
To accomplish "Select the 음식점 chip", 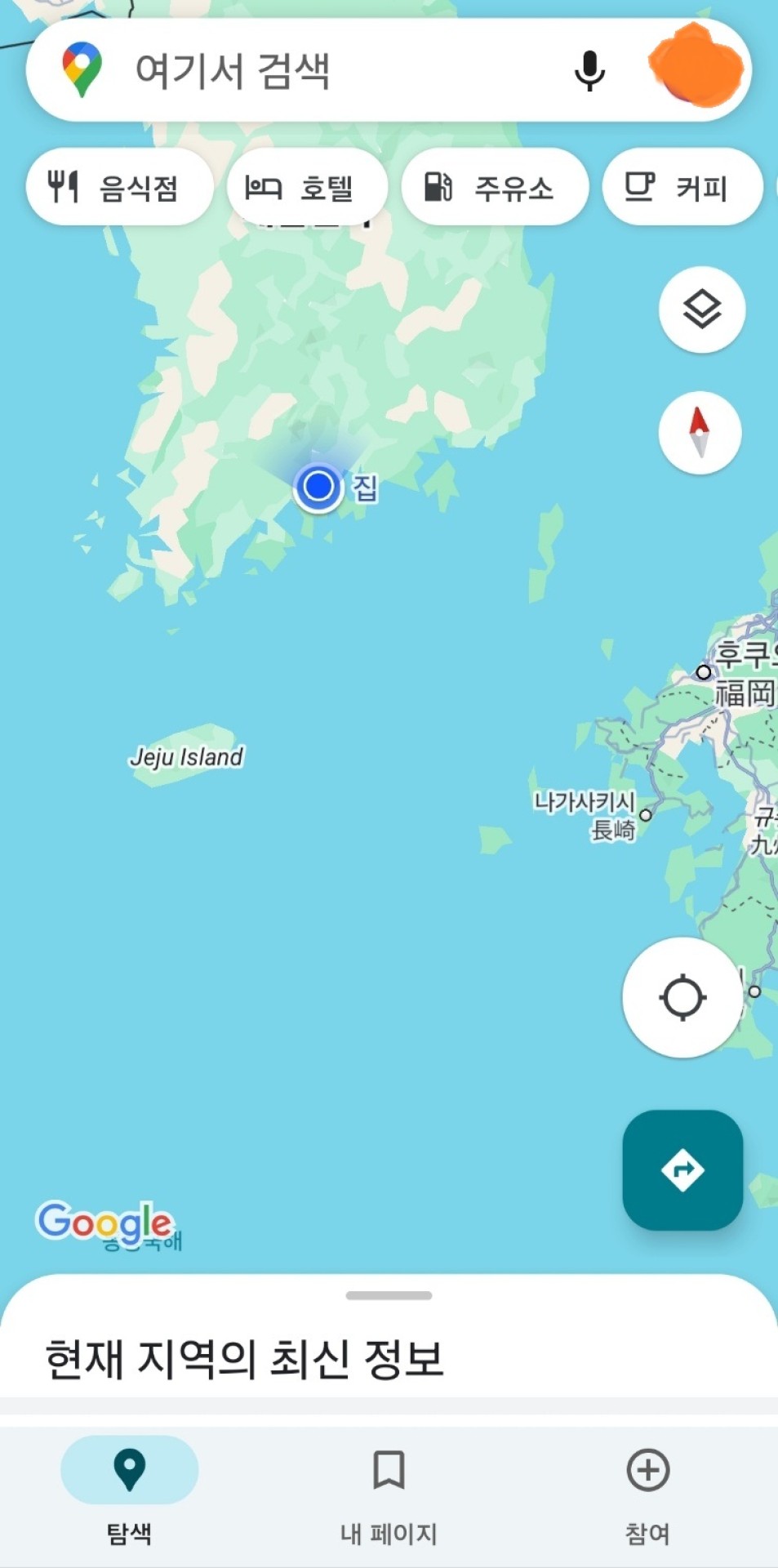I will (119, 188).
